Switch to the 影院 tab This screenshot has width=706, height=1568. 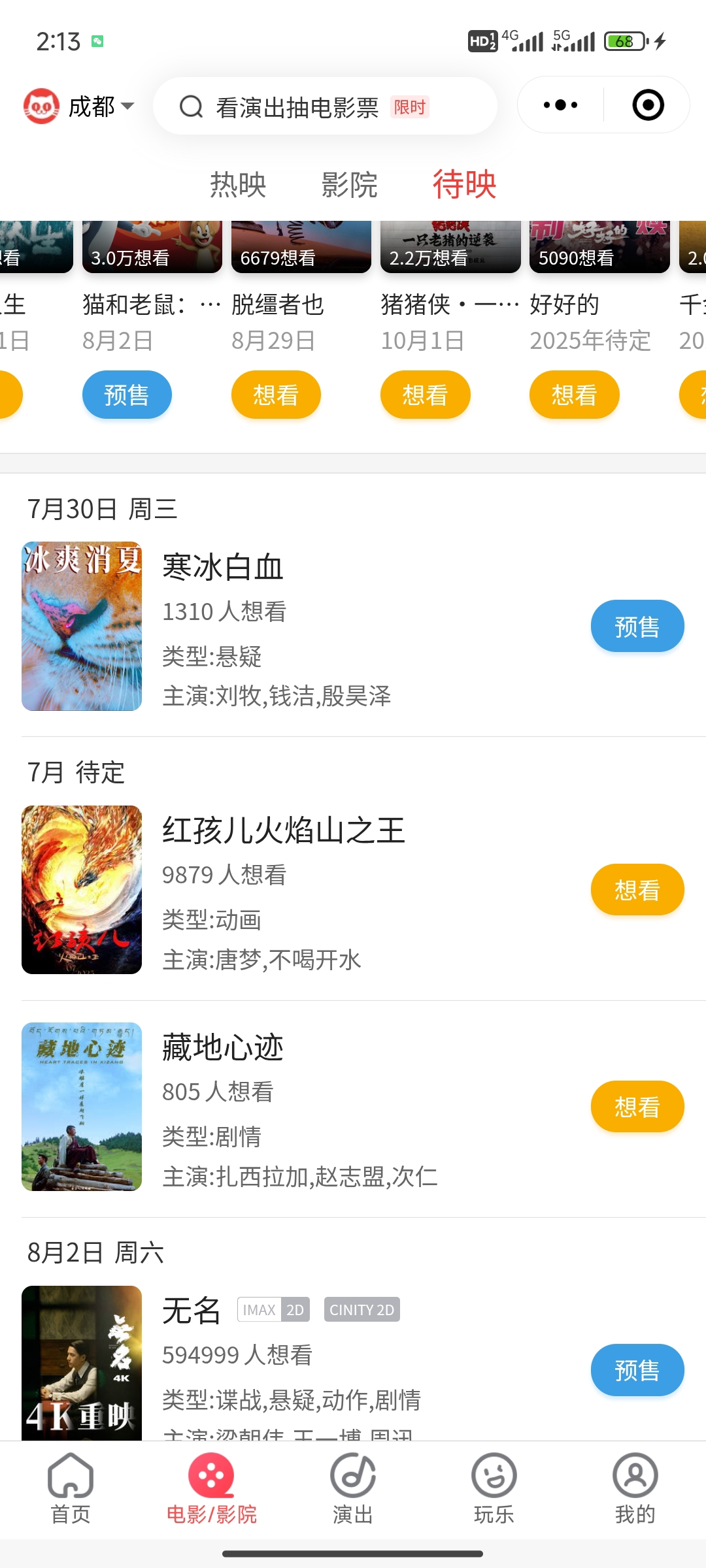349,185
